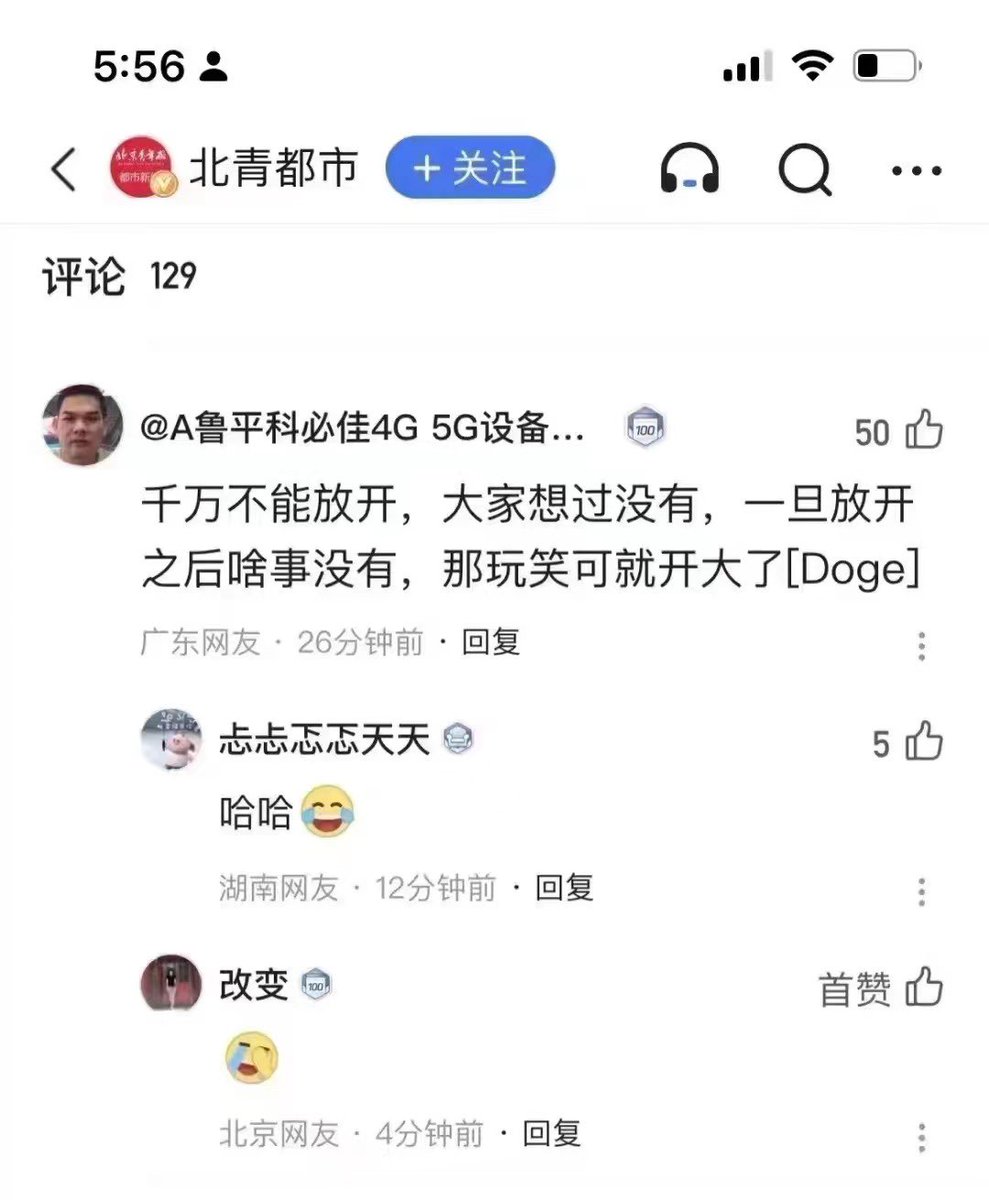Viewport: 989px width, 1200px height.
Task: Reply to the 湖南网友 comment
Action: pyautogui.click(x=564, y=887)
